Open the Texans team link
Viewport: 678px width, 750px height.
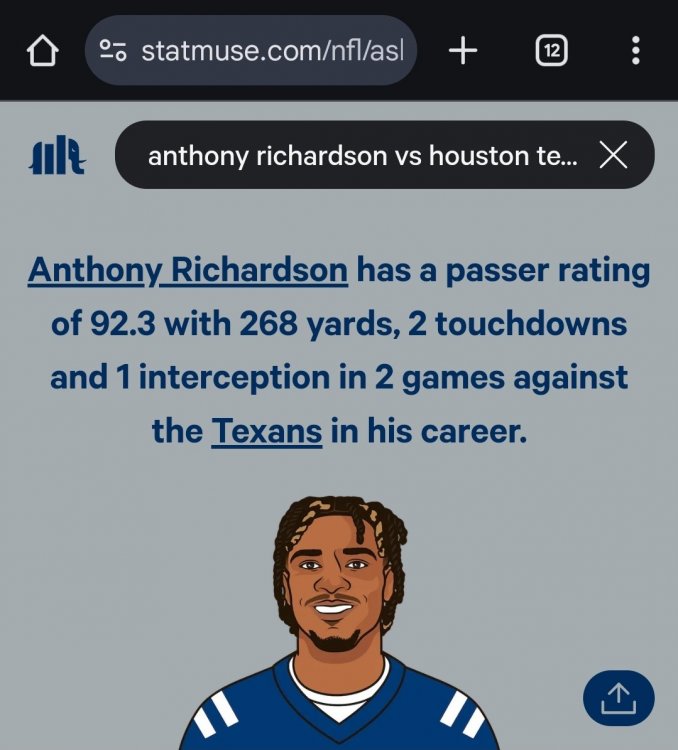pyautogui.click(x=266, y=431)
